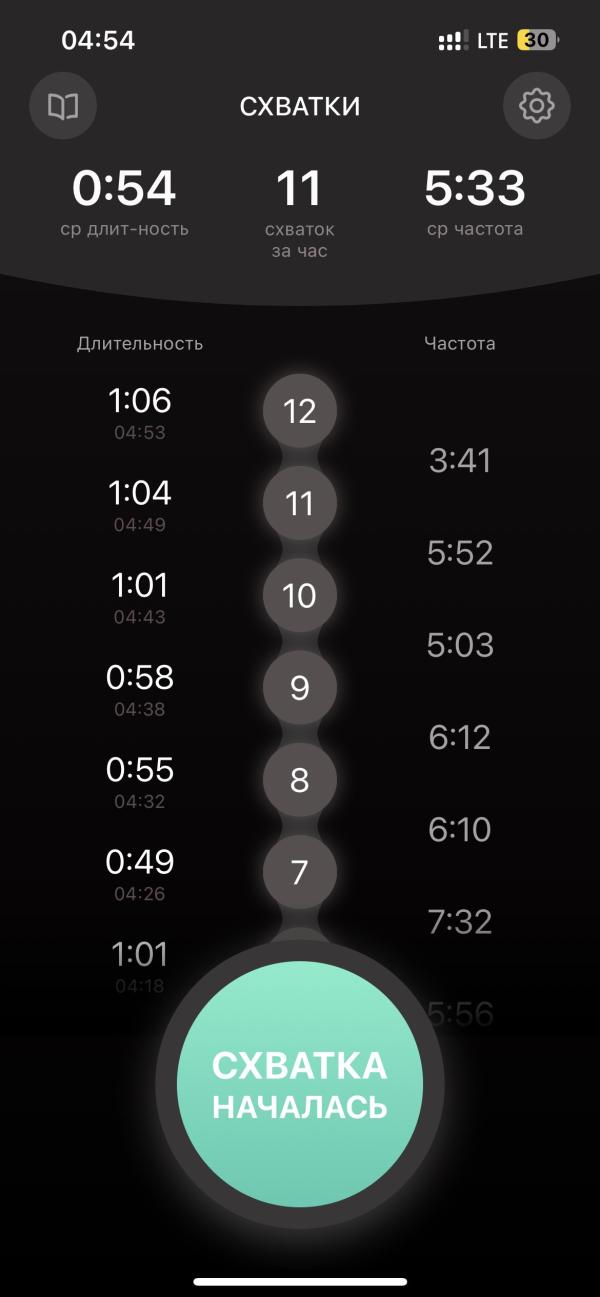Open the settings gear
600x1297 pixels.
click(536, 105)
